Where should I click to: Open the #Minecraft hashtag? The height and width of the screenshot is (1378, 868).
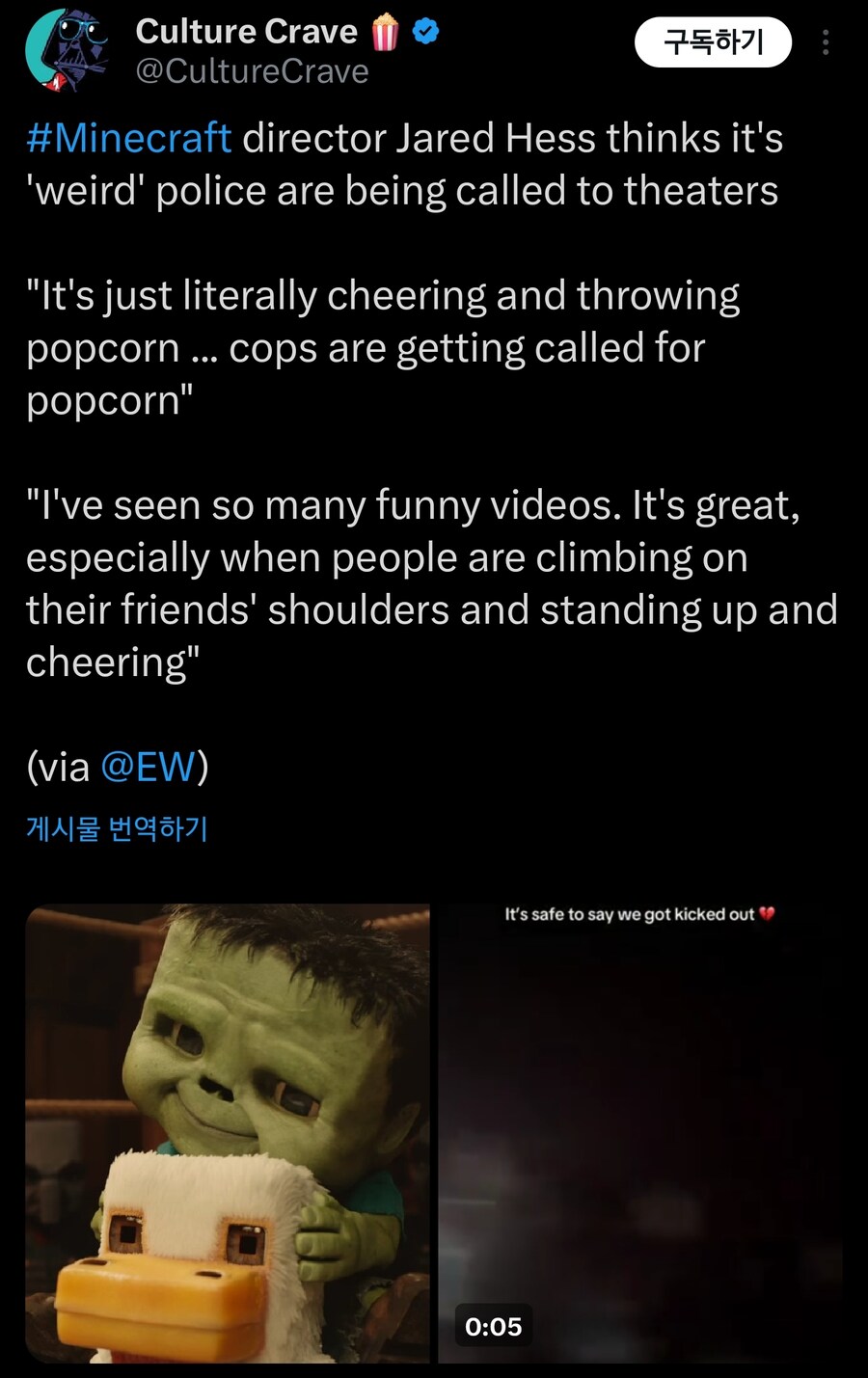(x=128, y=138)
